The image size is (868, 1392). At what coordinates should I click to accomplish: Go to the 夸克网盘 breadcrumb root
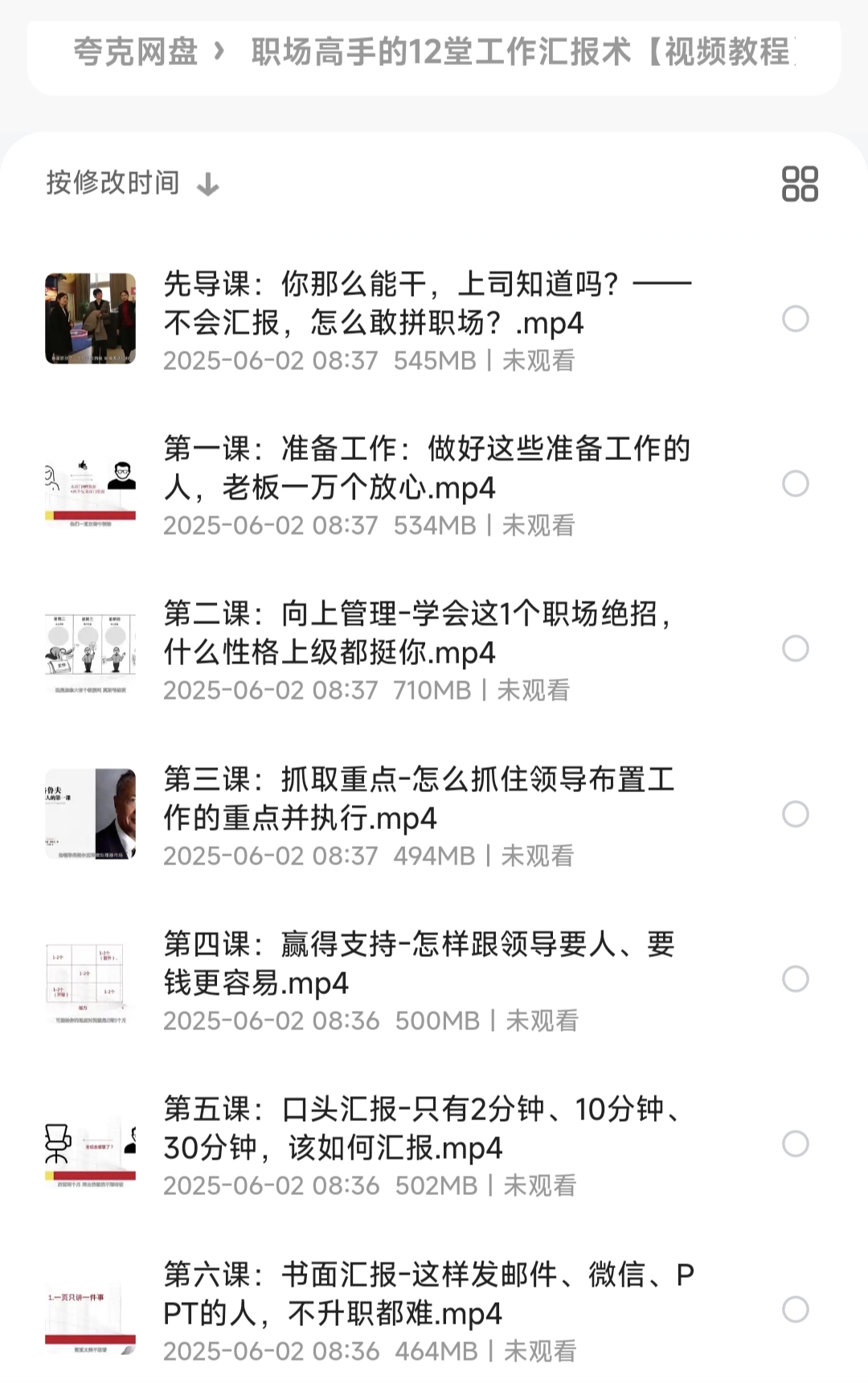click(x=135, y=52)
